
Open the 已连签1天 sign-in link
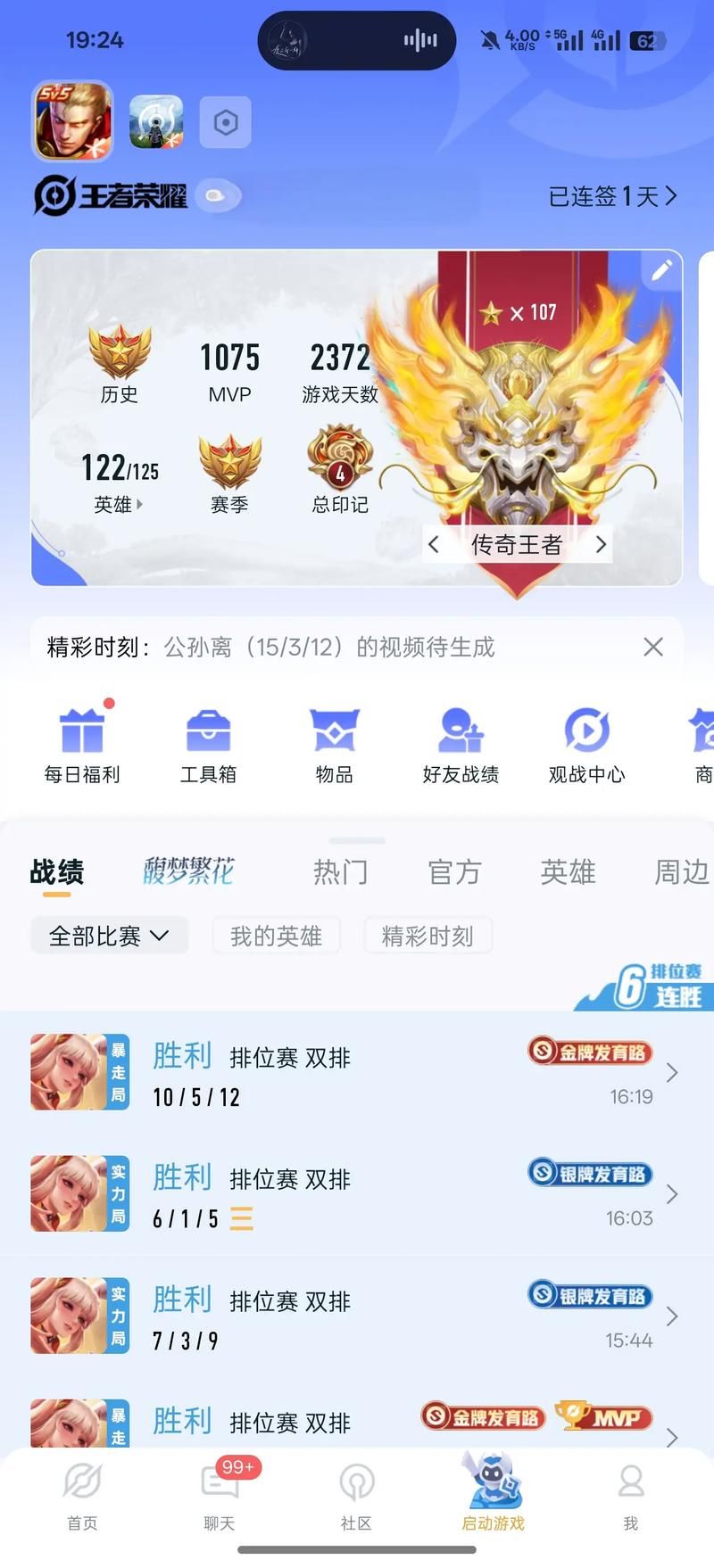(x=612, y=196)
